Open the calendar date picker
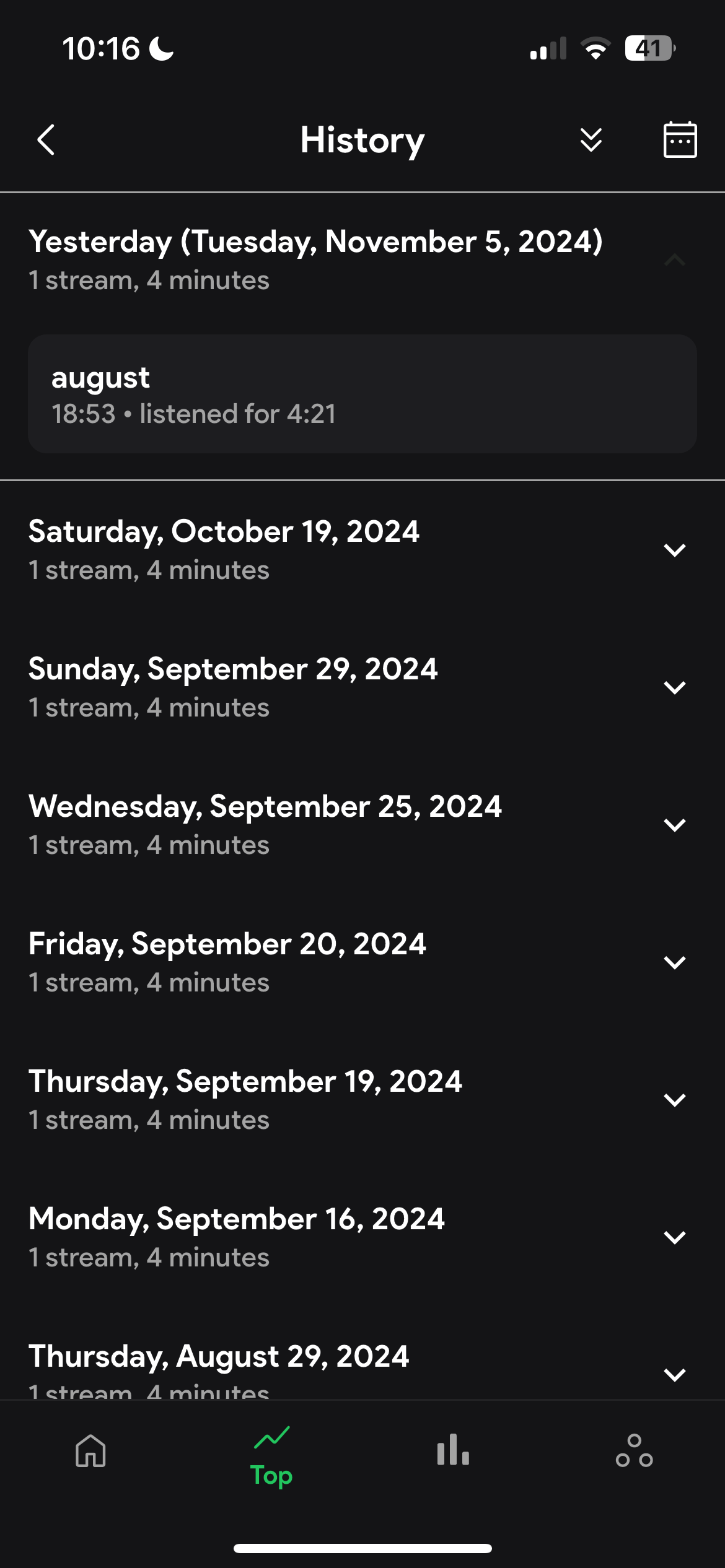 680,140
